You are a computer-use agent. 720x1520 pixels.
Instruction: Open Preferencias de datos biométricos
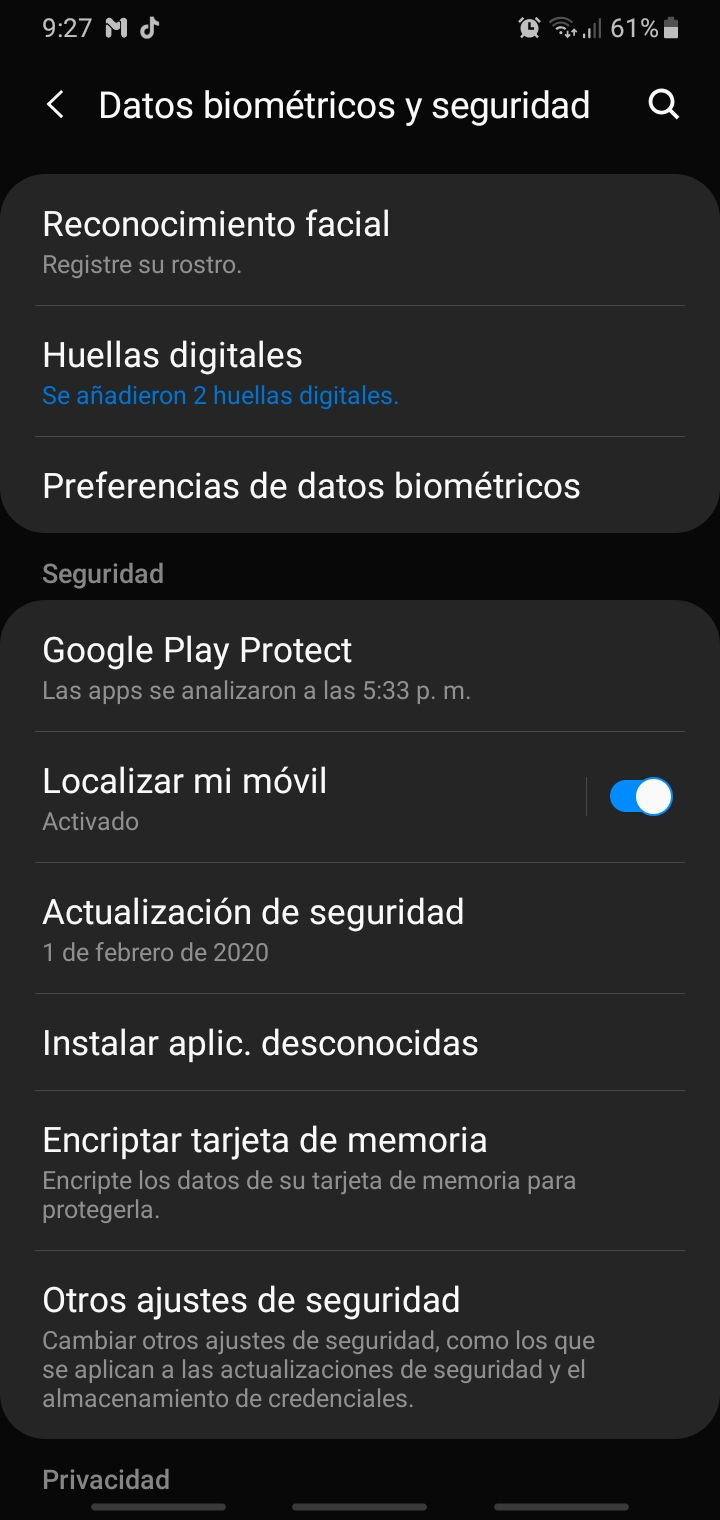point(360,485)
